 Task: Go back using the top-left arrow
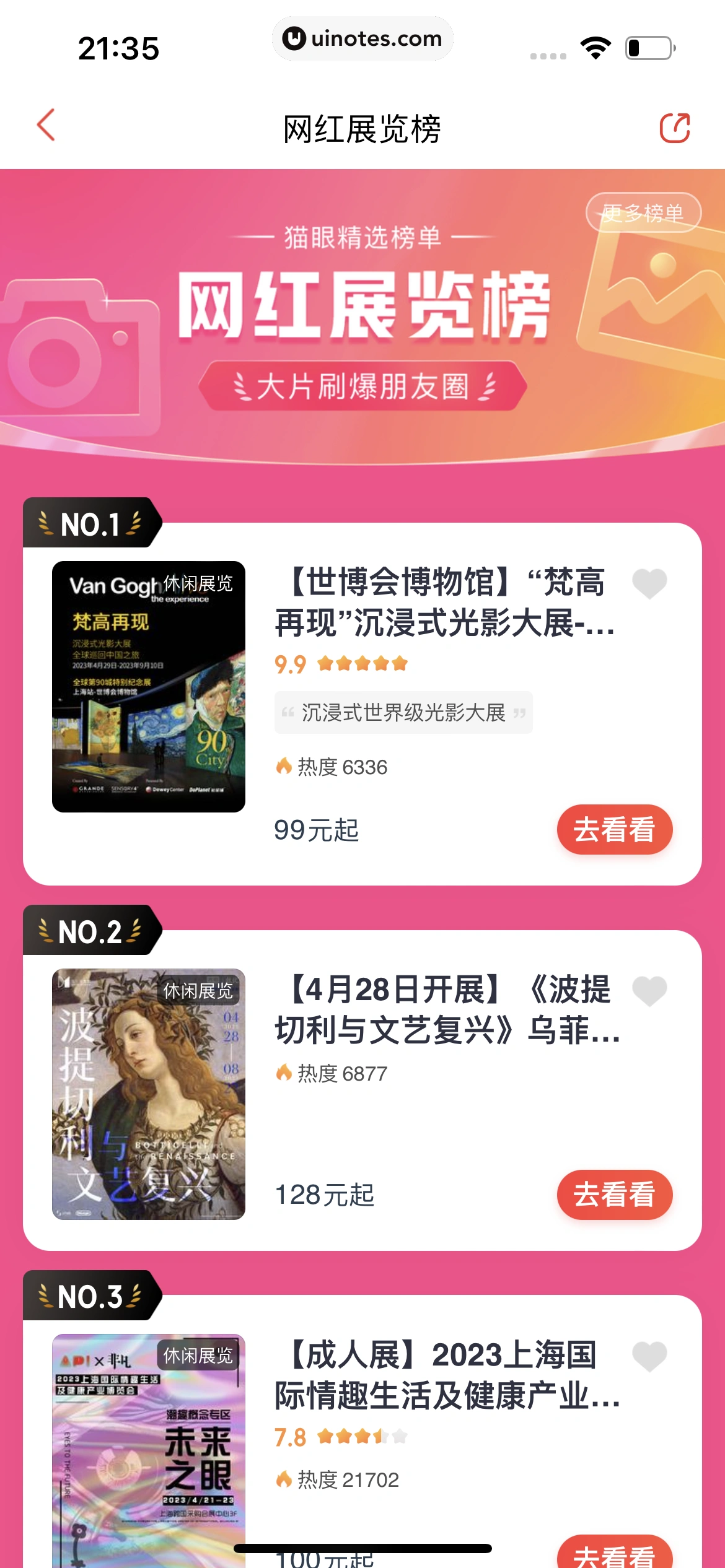(46, 126)
